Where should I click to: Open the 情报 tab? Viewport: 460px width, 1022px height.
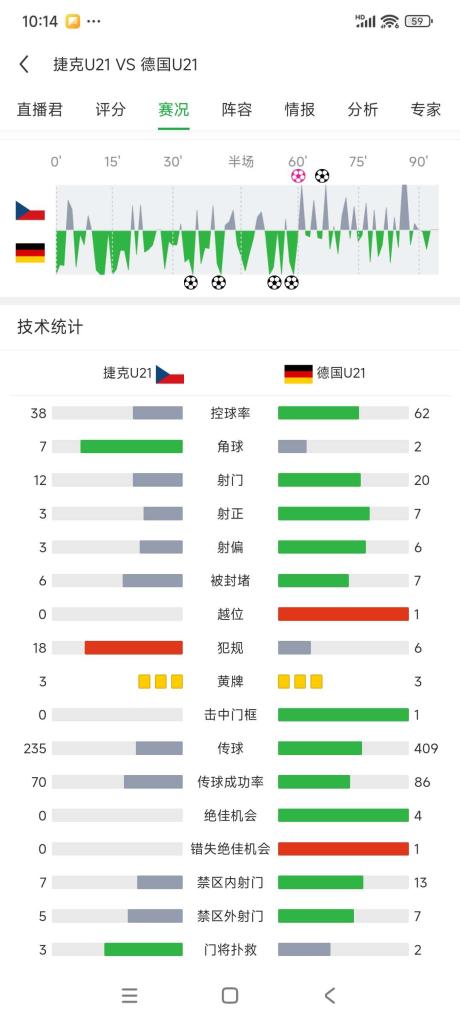click(x=300, y=110)
